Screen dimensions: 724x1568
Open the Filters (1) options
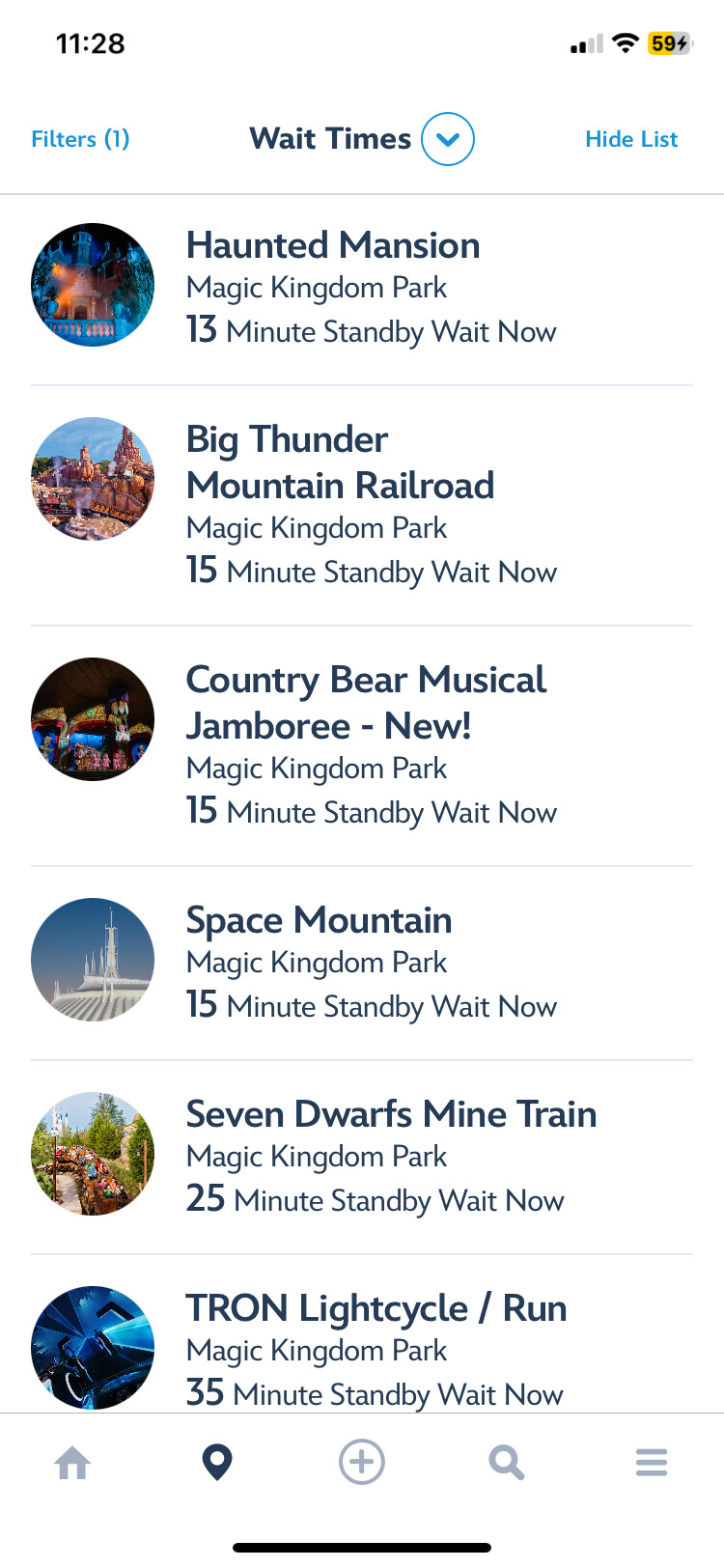80,139
